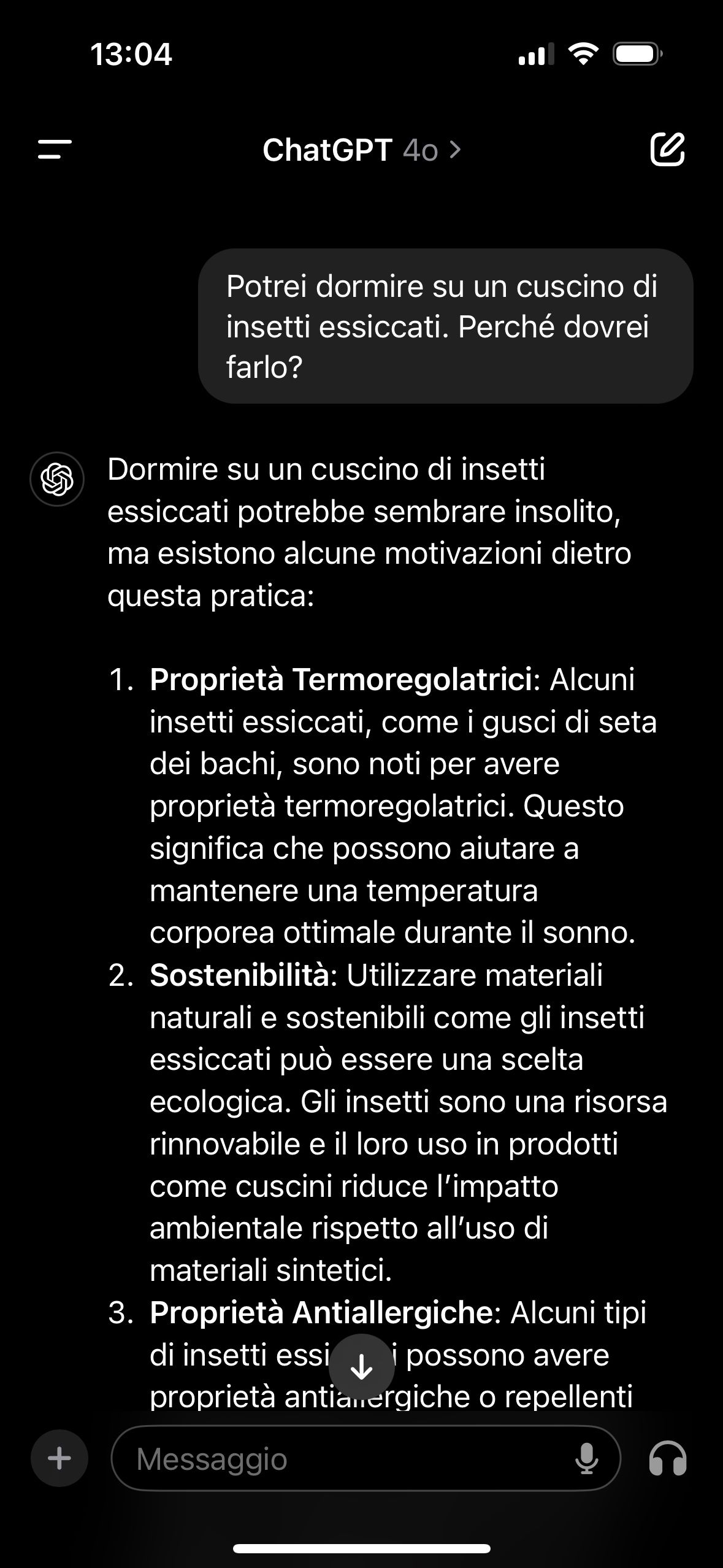This screenshot has width=723, height=1568.
Task: Open the ChatGPT 4o model selector
Action: pyautogui.click(x=361, y=150)
